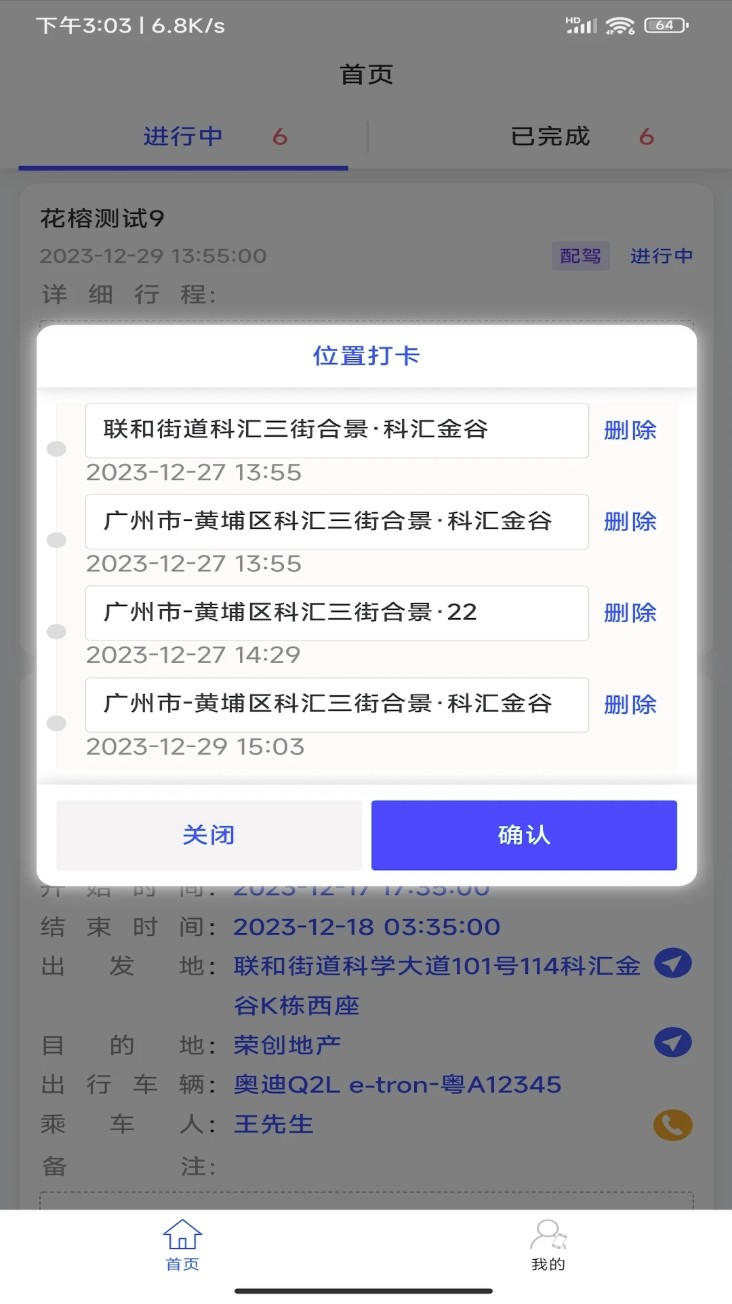Call 王先生 via the phone icon
Image resolution: width=732 pixels, height=1304 pixels.
672,1124
